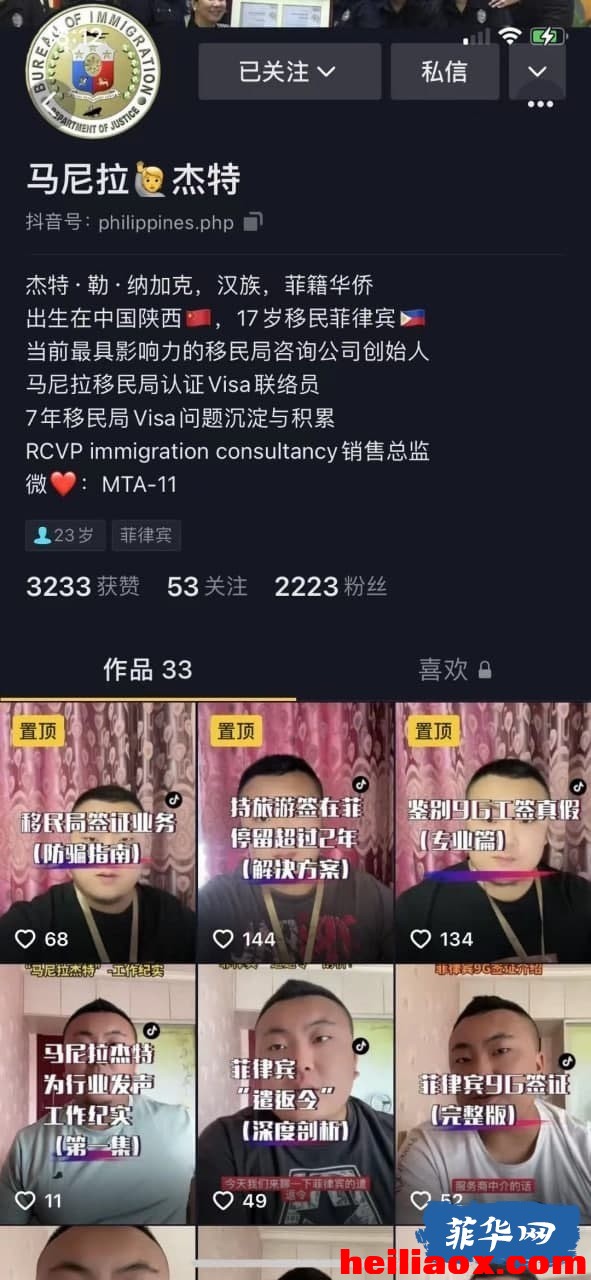View the 53 关注 following list
Viewport: 591px width, 1280px height.
coord(207,586)
